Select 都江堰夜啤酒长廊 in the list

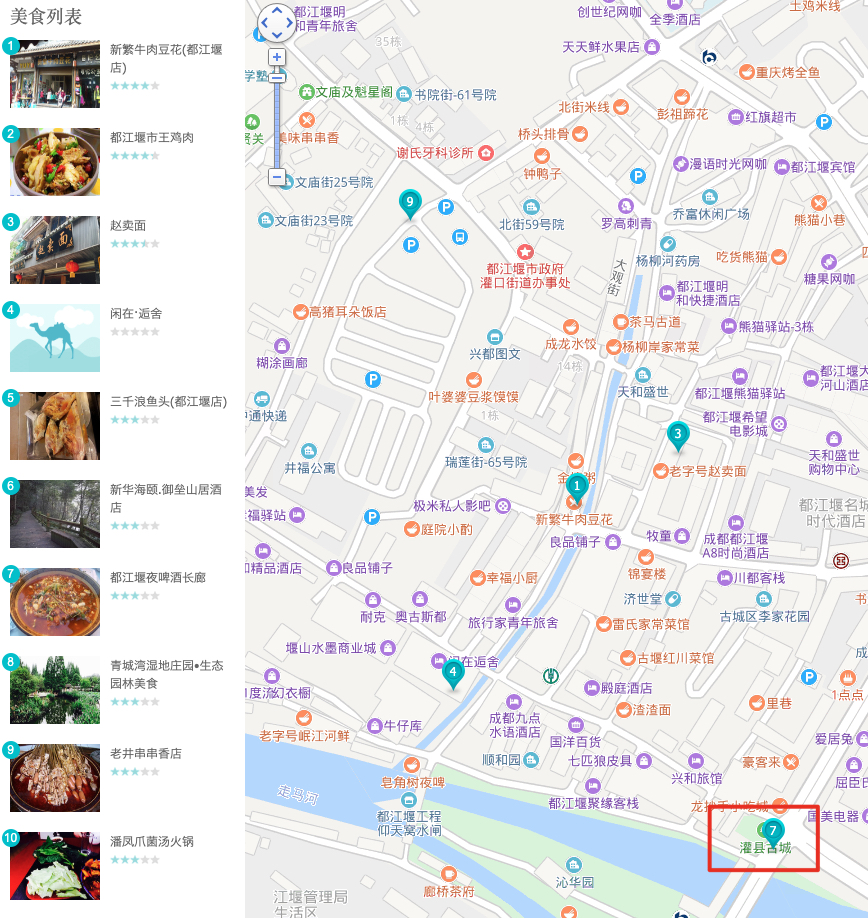(158, 577)
